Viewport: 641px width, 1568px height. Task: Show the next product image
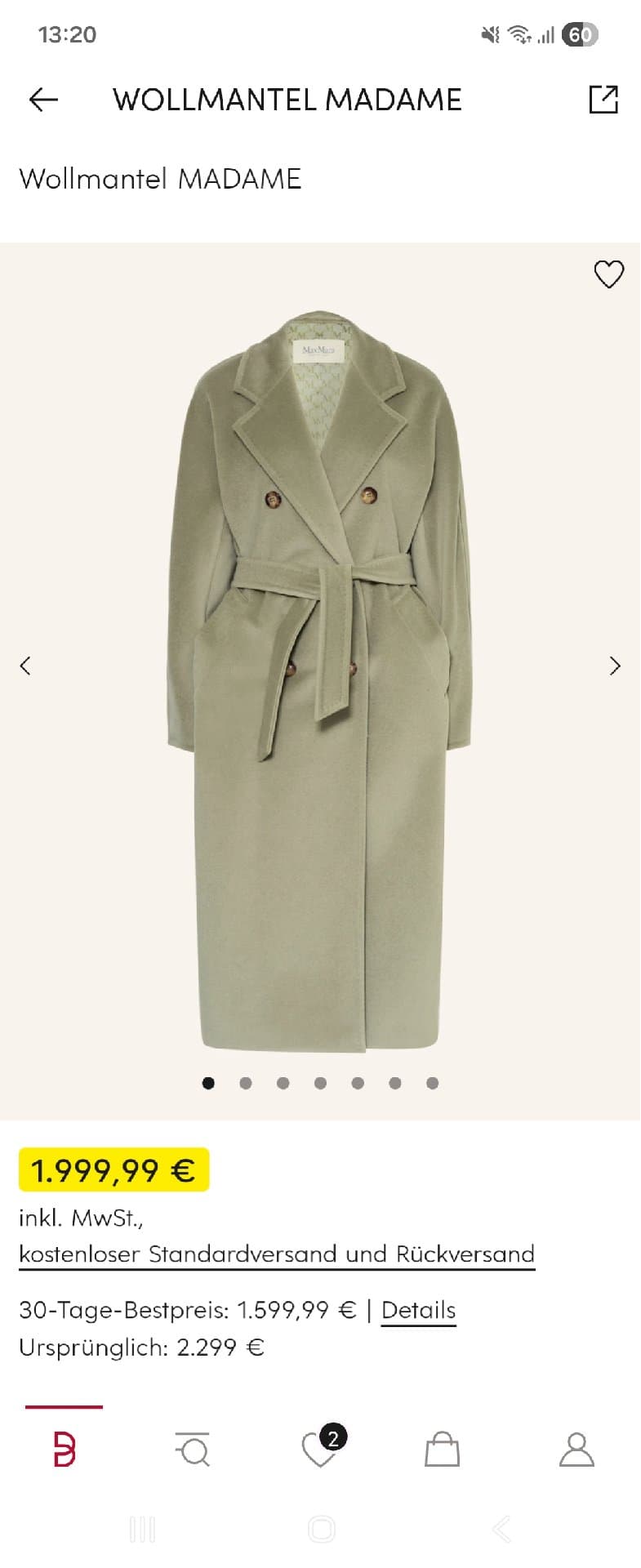coord(615,666)
